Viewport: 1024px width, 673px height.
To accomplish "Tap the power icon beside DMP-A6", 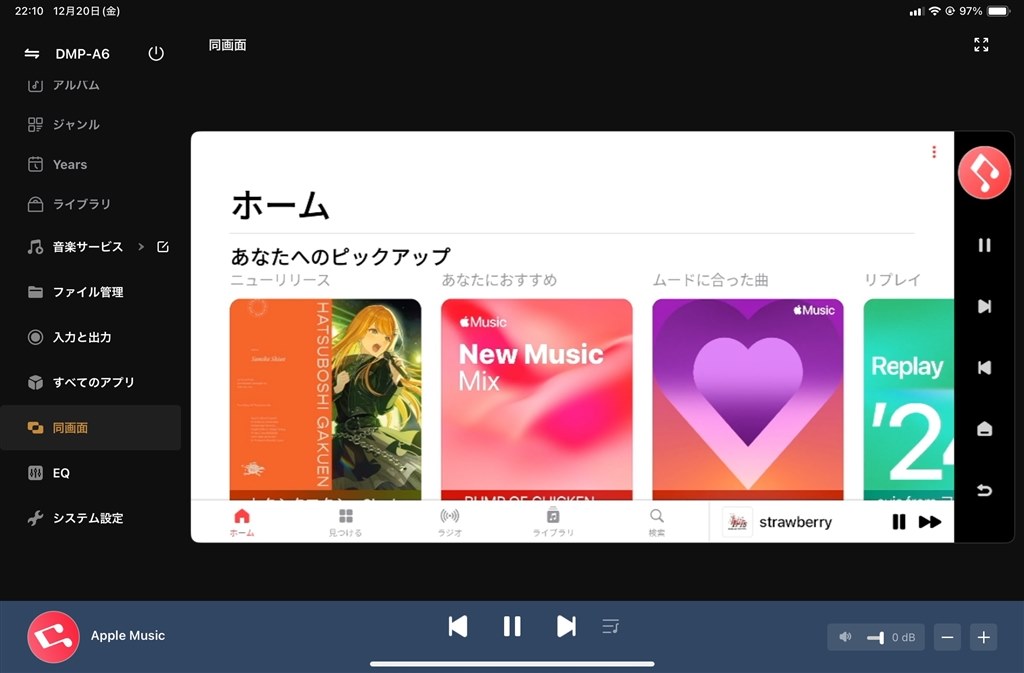I will (x=156, y=54).
